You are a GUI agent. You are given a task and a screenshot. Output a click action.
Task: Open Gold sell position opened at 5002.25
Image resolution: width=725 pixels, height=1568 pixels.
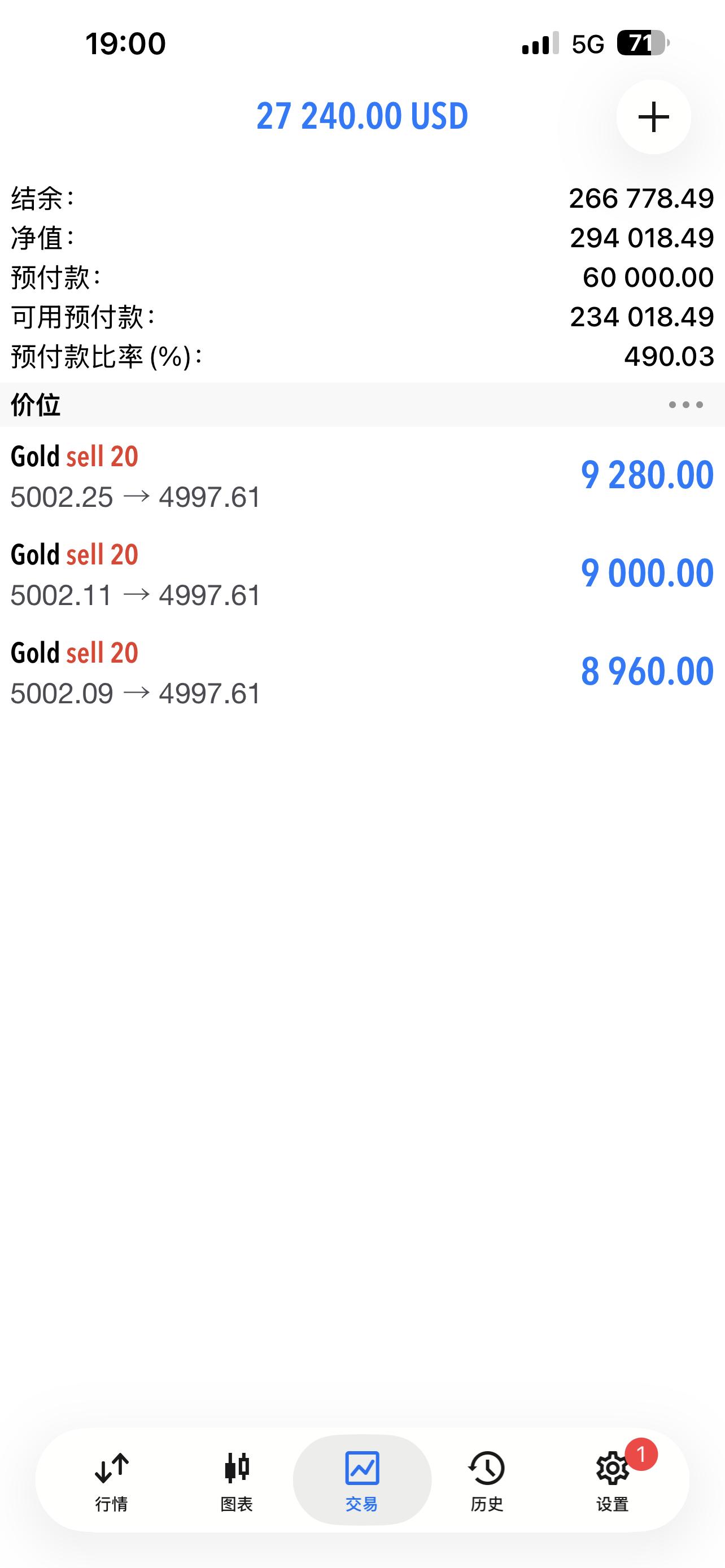click(x=362, y=476)
